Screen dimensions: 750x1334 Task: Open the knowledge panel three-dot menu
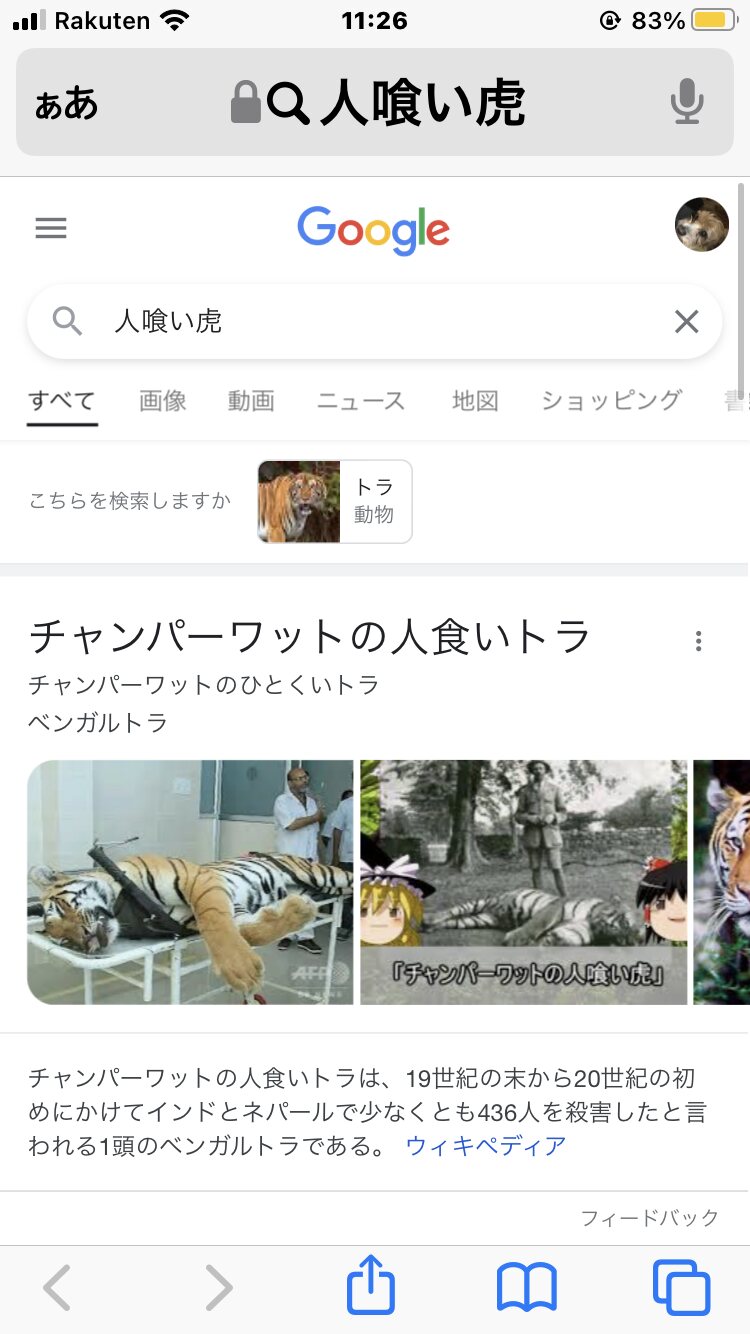(698, 641)
